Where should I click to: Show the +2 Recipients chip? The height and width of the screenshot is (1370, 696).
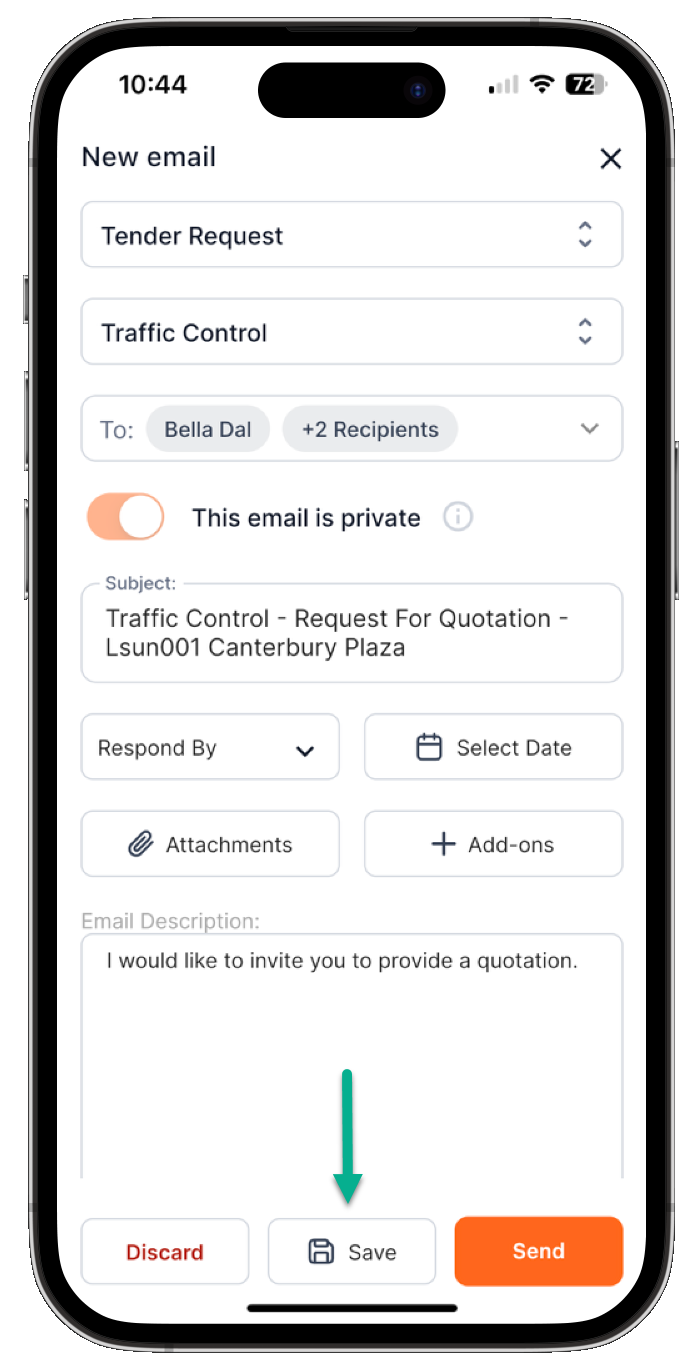pos(370,429)
